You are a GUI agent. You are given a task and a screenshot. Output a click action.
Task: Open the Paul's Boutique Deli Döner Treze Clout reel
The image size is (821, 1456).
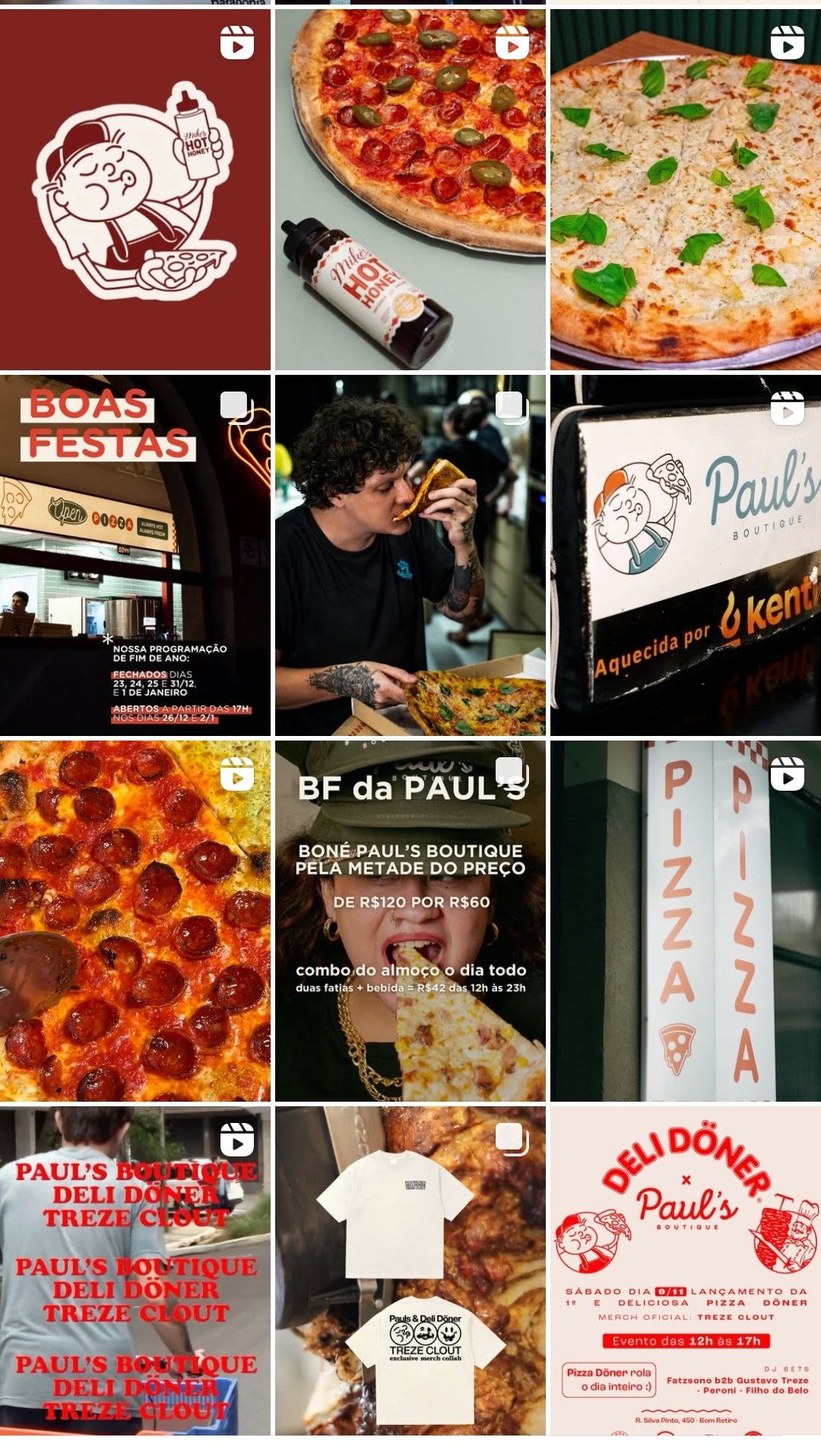click(x=135, y=1270)
